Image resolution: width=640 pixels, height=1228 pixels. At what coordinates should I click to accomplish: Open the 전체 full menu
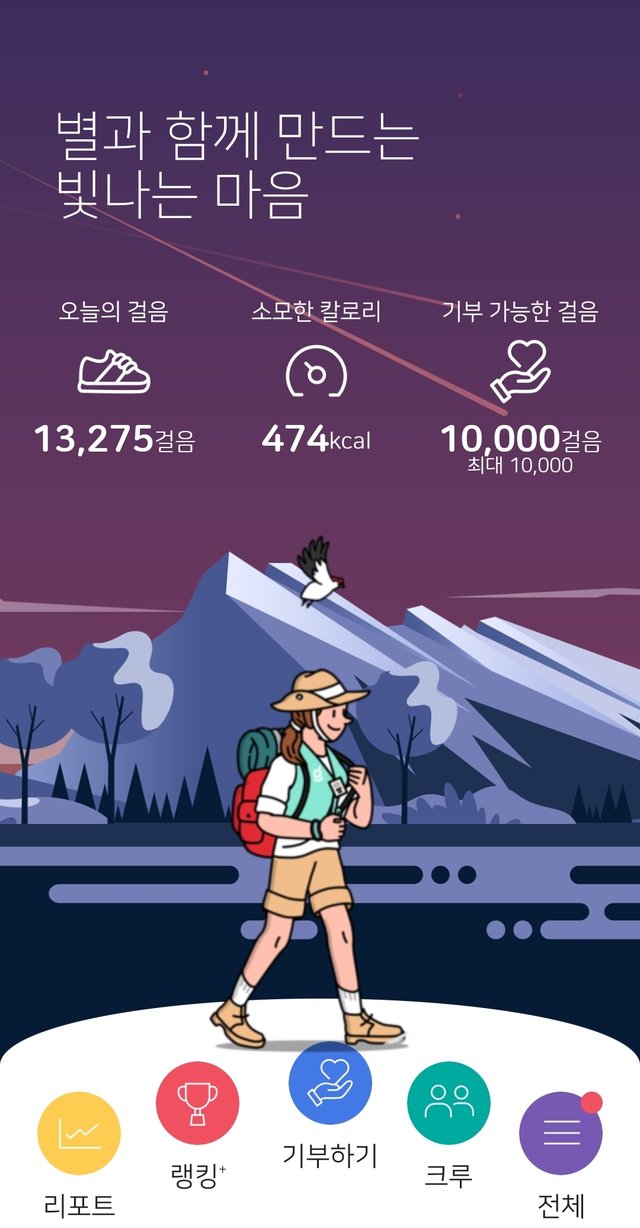(x=560, y=1133)
